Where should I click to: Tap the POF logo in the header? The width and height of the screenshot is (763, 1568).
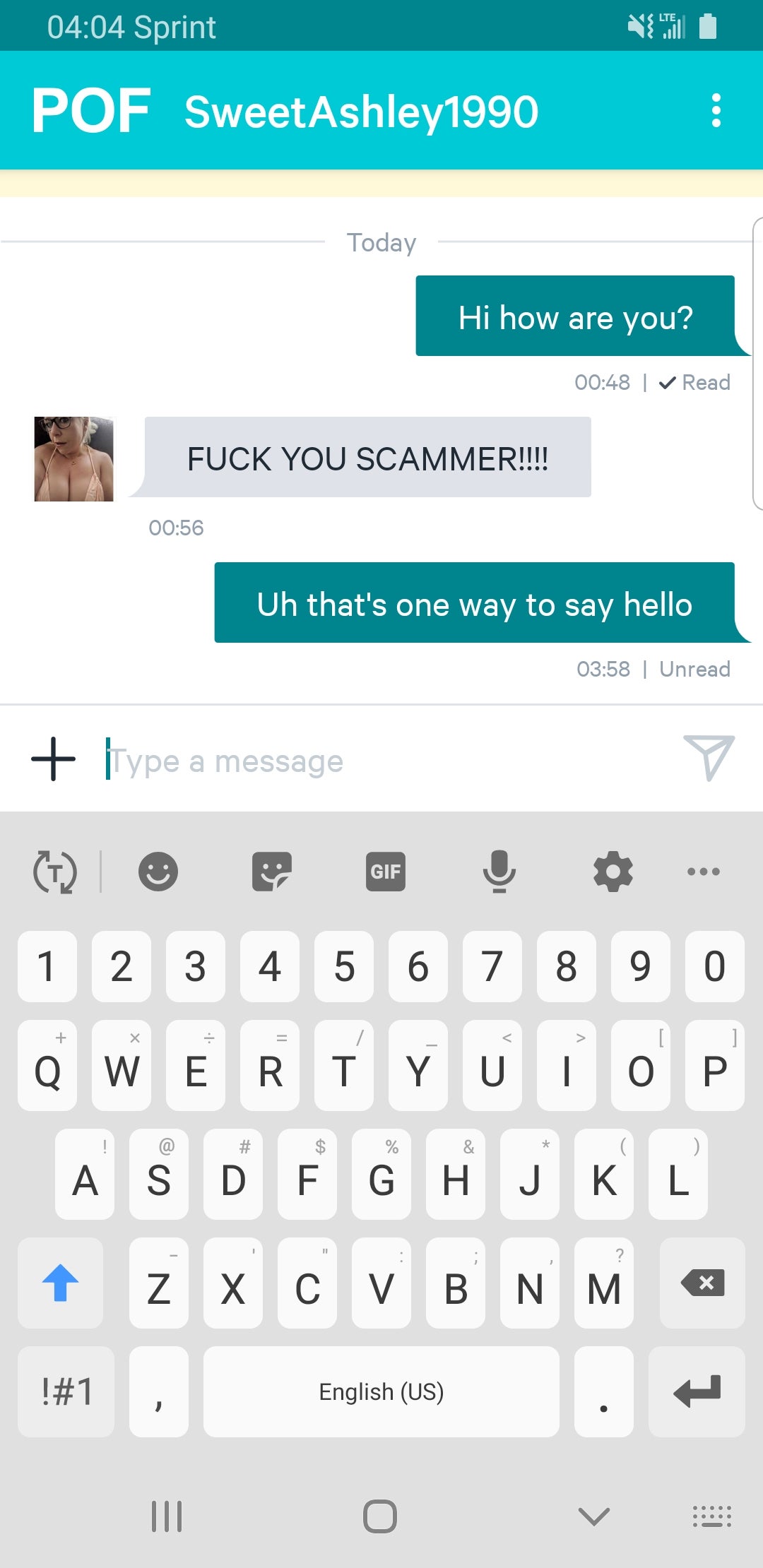(x=91, y=111)
